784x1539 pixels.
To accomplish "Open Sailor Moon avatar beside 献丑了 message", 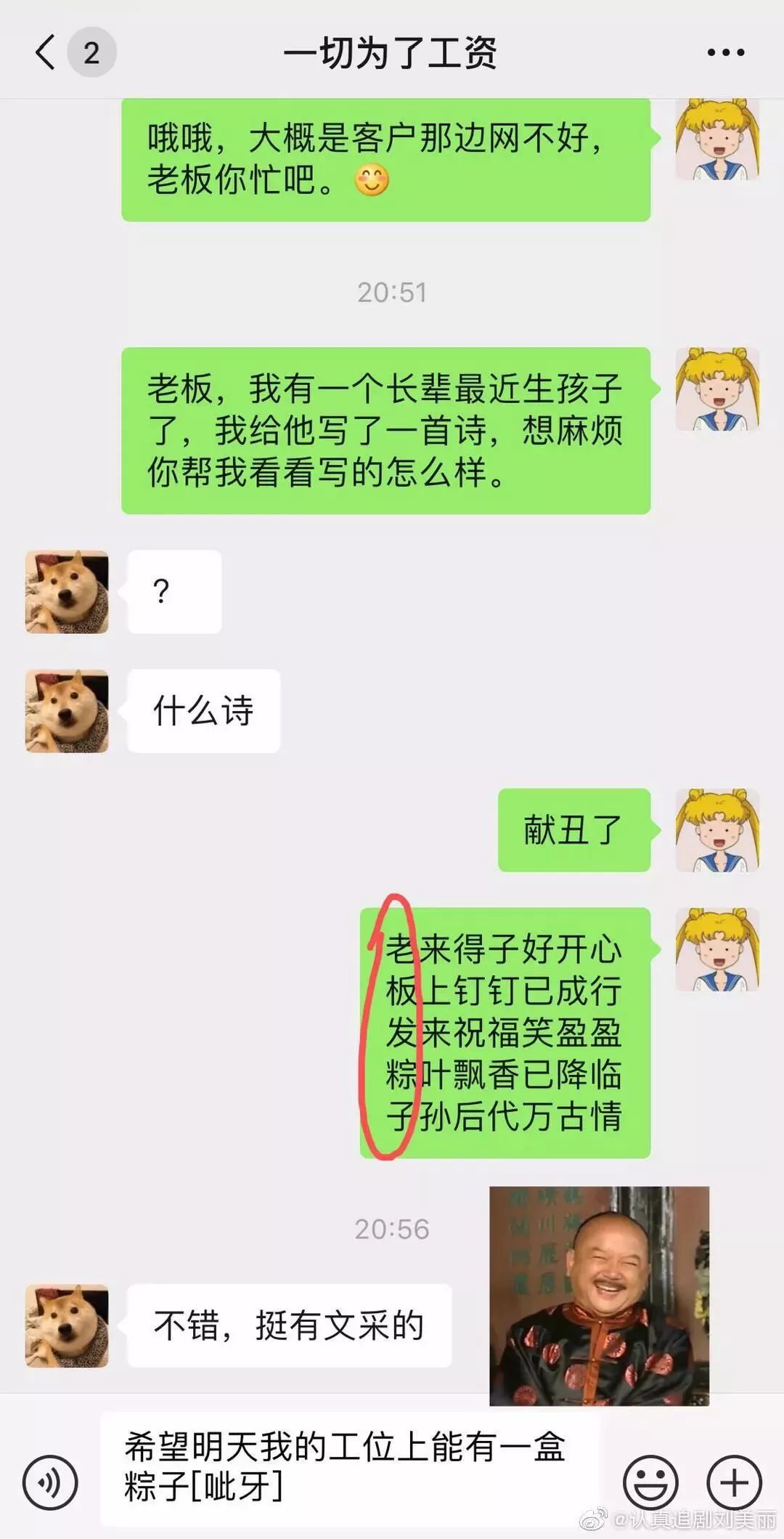I will (717, 830).
